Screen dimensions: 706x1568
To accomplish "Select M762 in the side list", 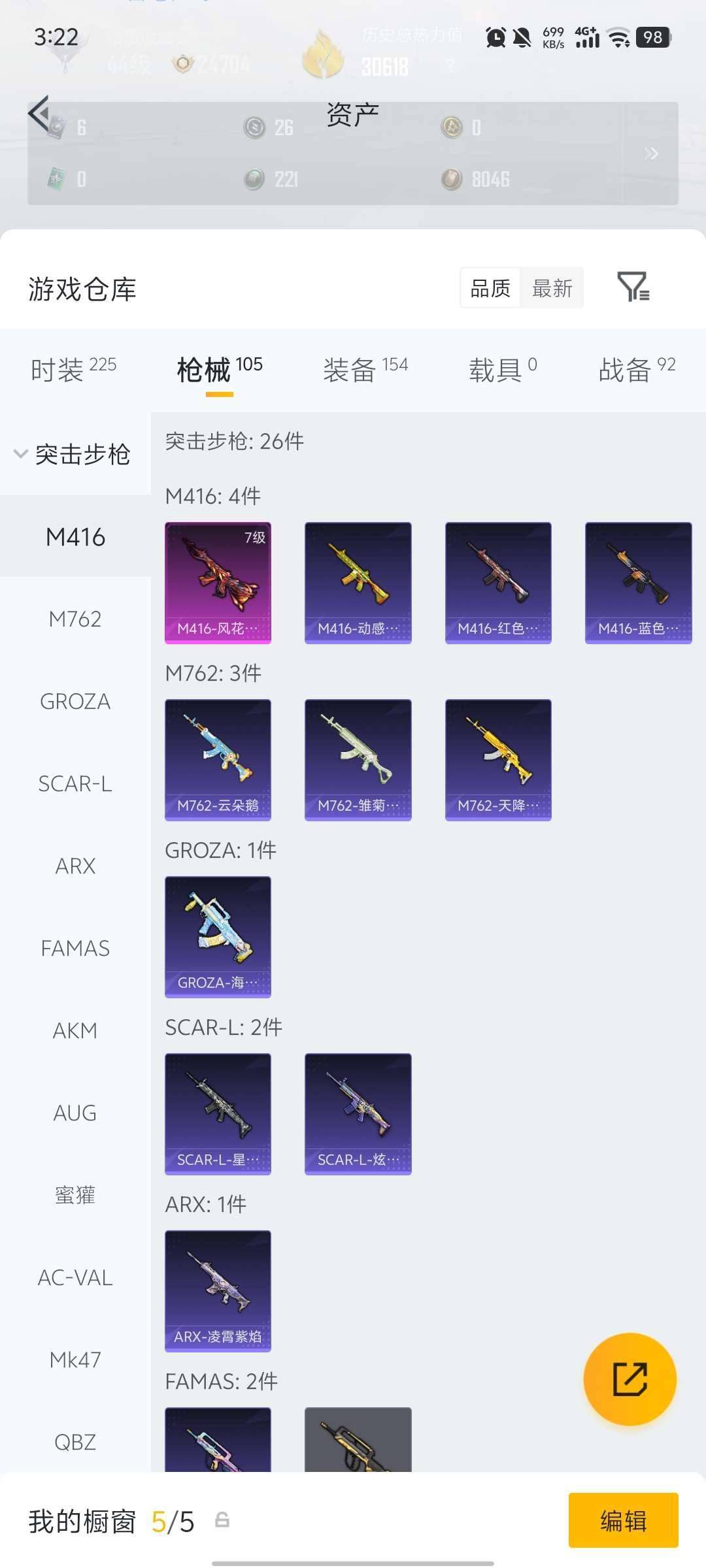I will (x=75, y=619).
